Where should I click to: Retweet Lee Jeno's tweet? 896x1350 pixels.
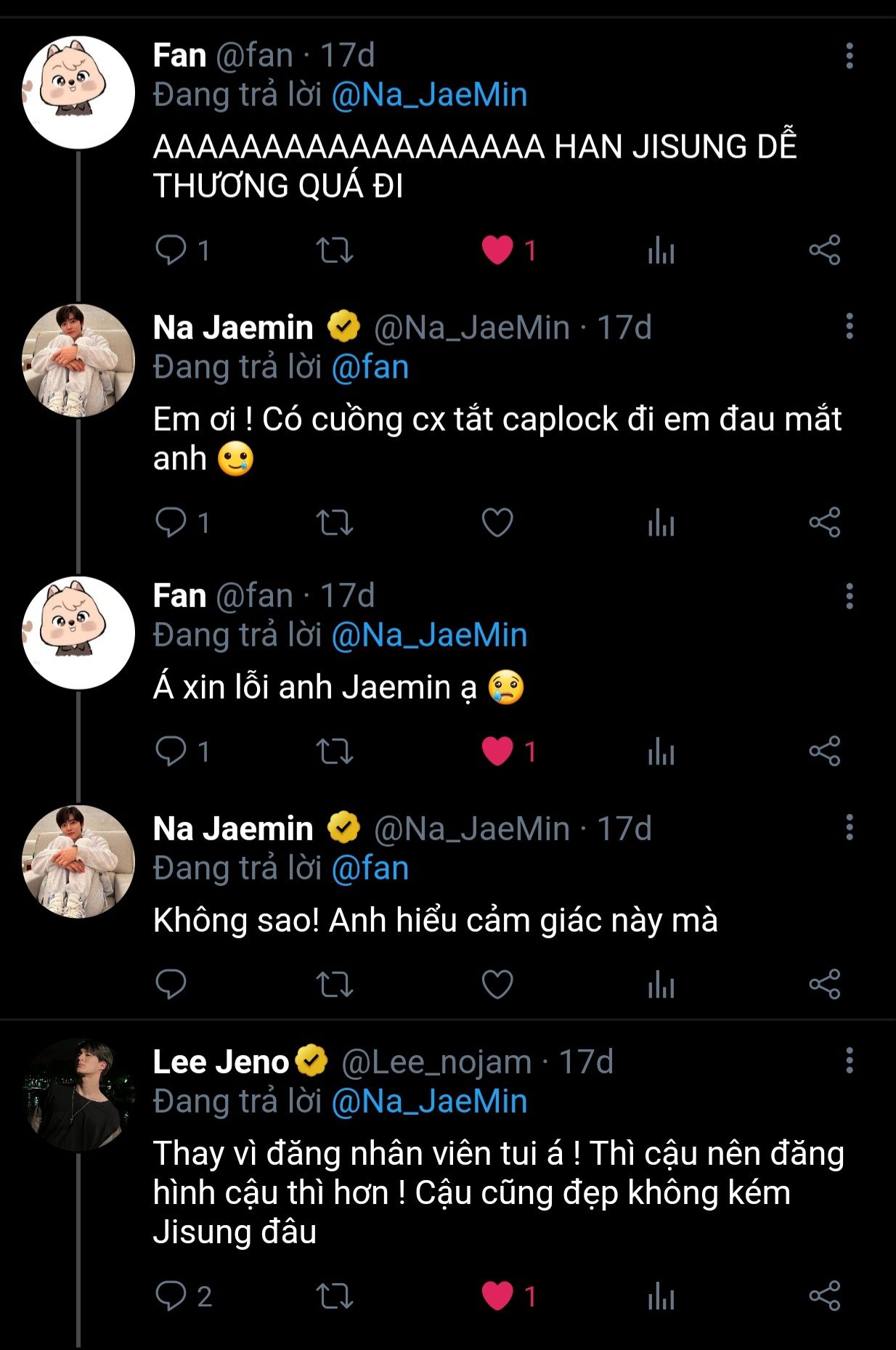click(x=335, y=1296)
